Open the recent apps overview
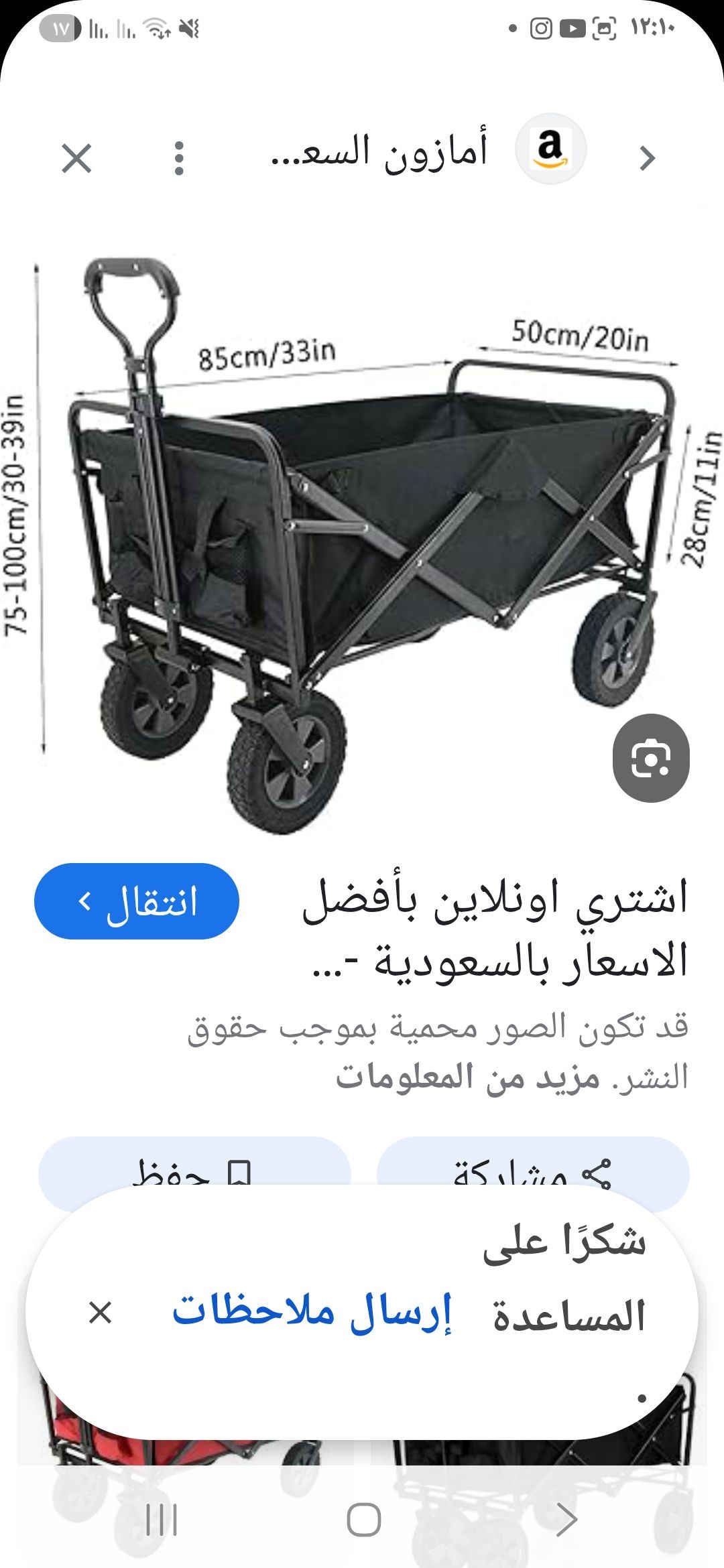This screenshot has width=724, height=1568. pyautogui.click(x=162, y=1520)
